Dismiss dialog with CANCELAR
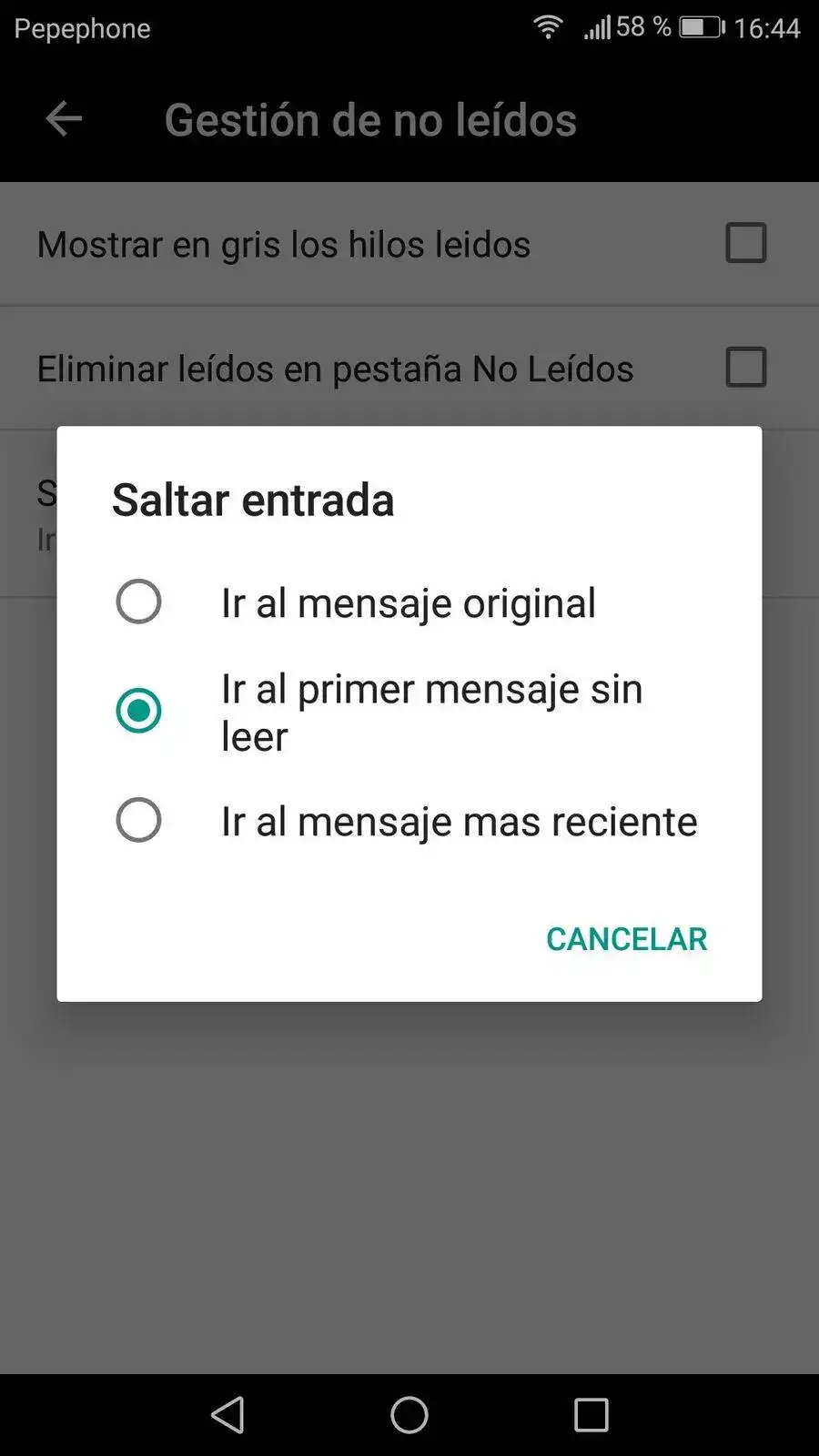Image resolution: width=819 pixels, height=1456 pixels. [x=626, y=939]
